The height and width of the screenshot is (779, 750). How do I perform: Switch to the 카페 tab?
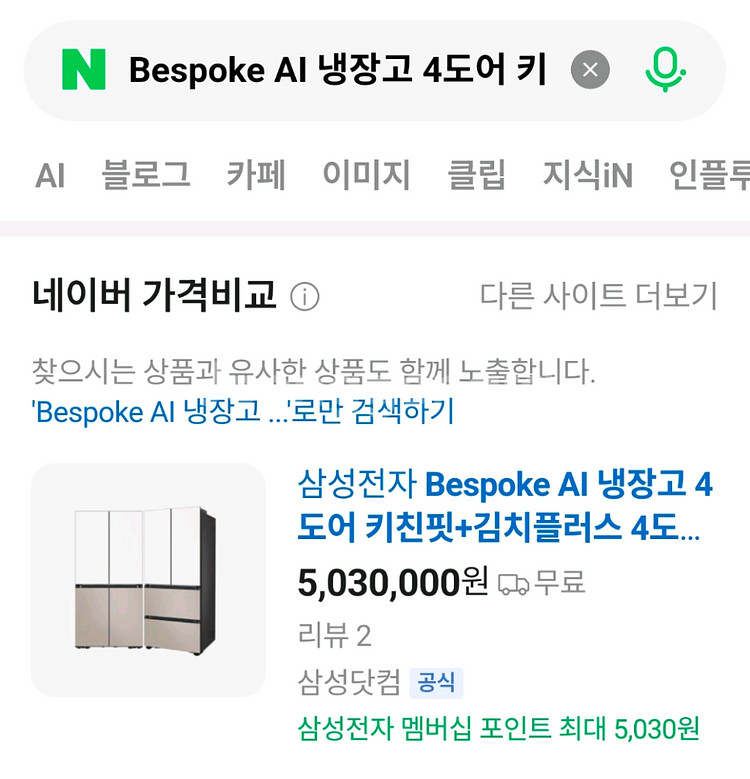click(x=256, y=174)
